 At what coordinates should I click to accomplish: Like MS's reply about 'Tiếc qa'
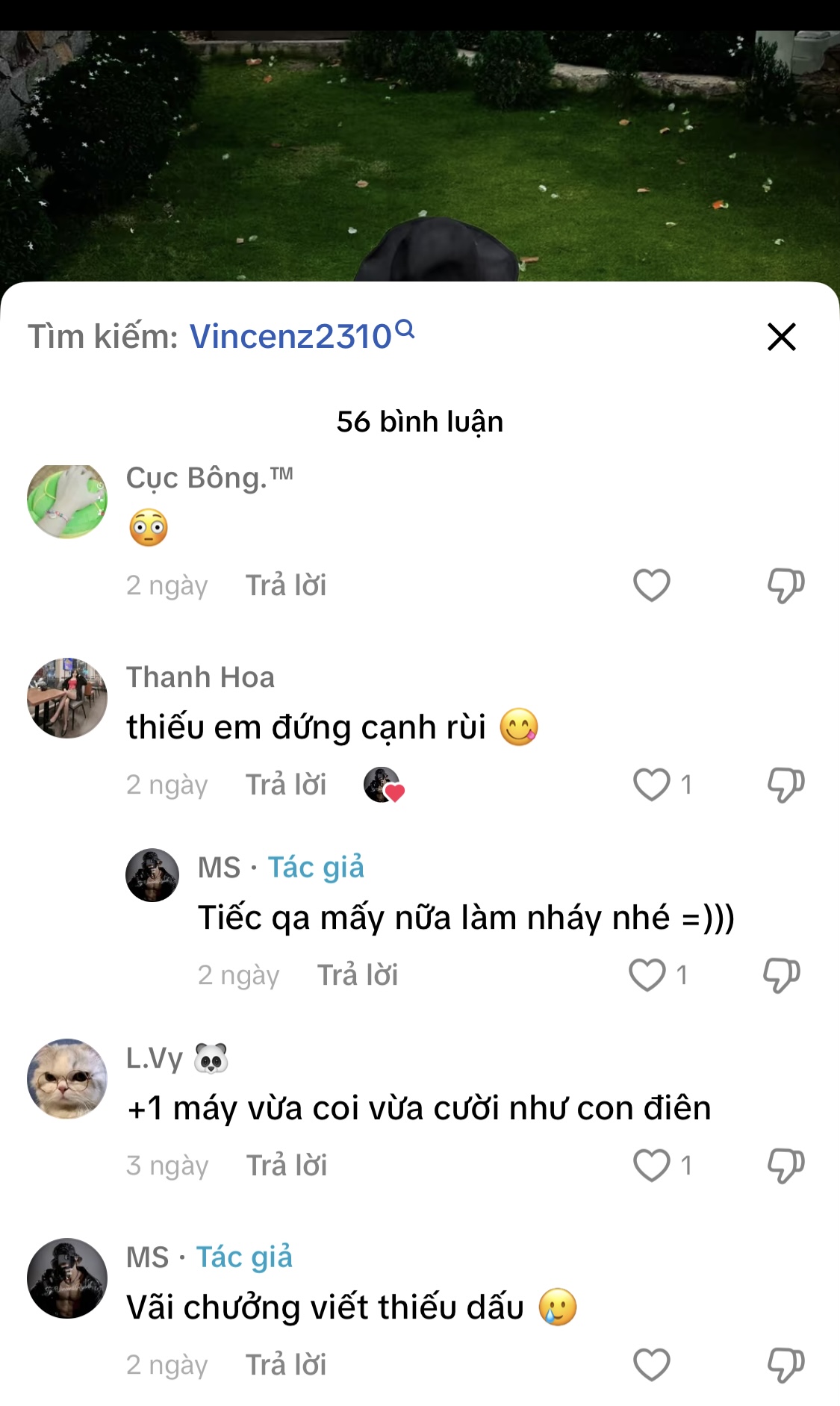[x=647, y=975]
